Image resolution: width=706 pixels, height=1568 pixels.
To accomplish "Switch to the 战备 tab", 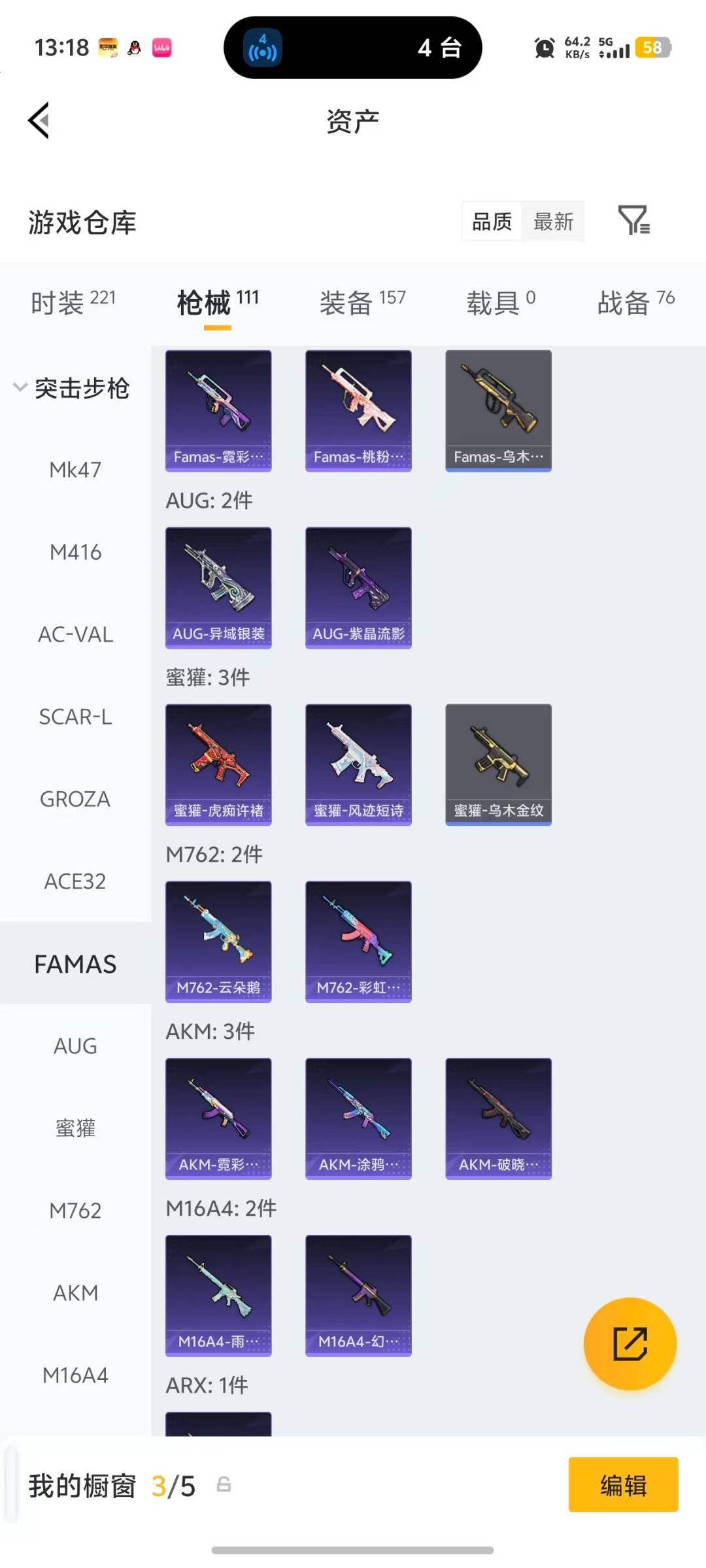I will pyautogui.click(x=635, y=302).
